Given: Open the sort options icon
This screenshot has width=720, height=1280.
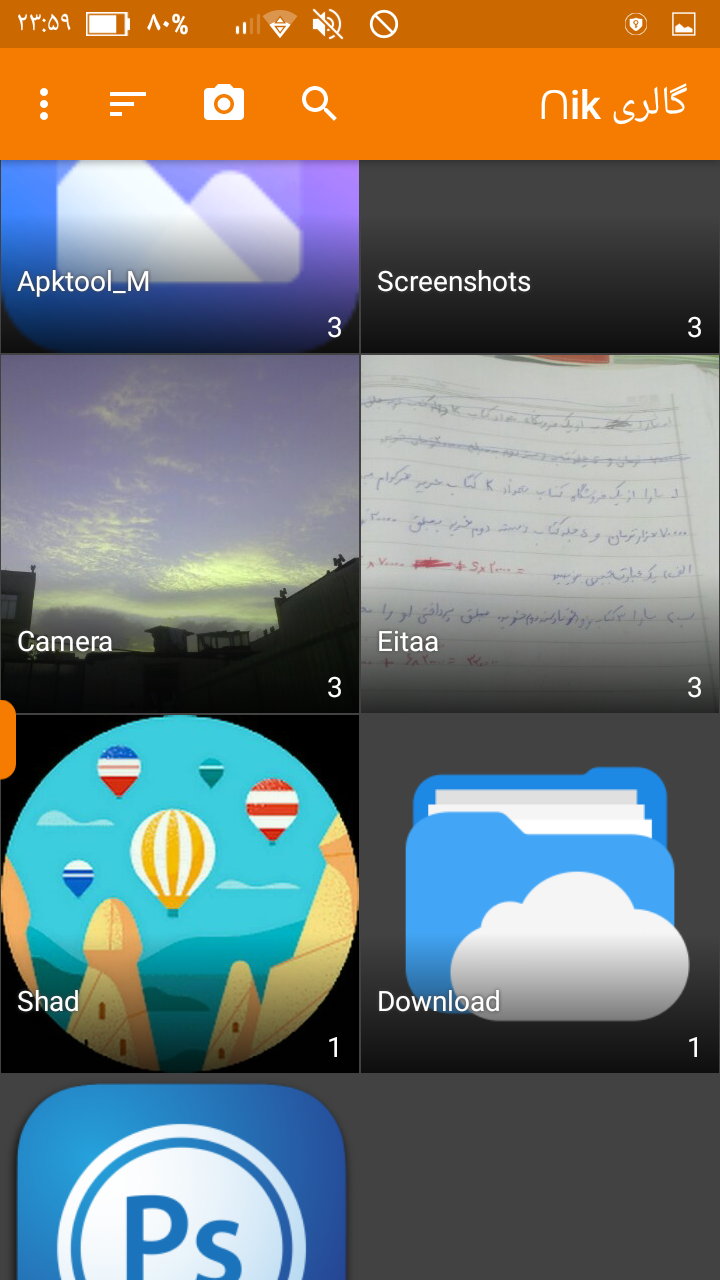Looking at the screenshot, I should click(127, 104).
